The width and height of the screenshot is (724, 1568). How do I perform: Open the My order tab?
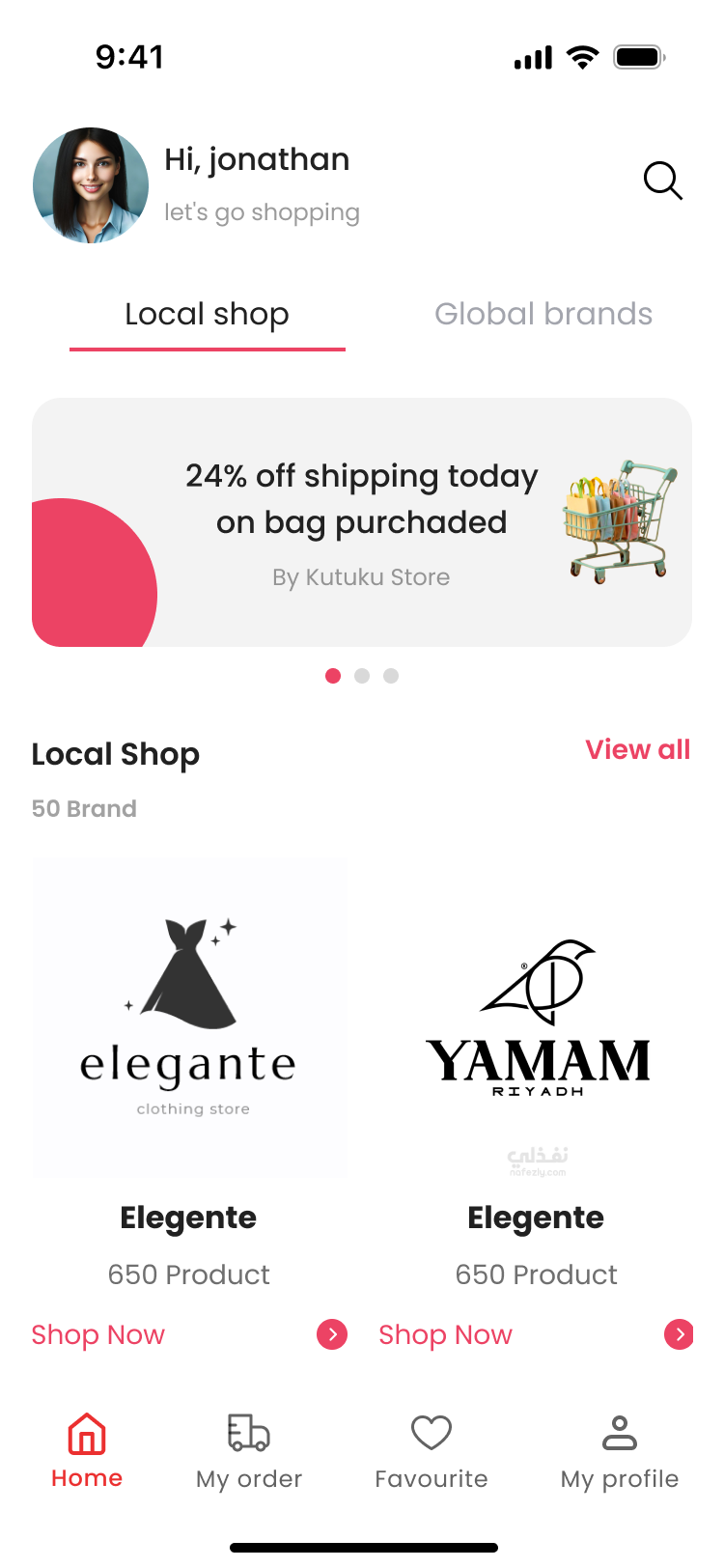click(249, 1448)
